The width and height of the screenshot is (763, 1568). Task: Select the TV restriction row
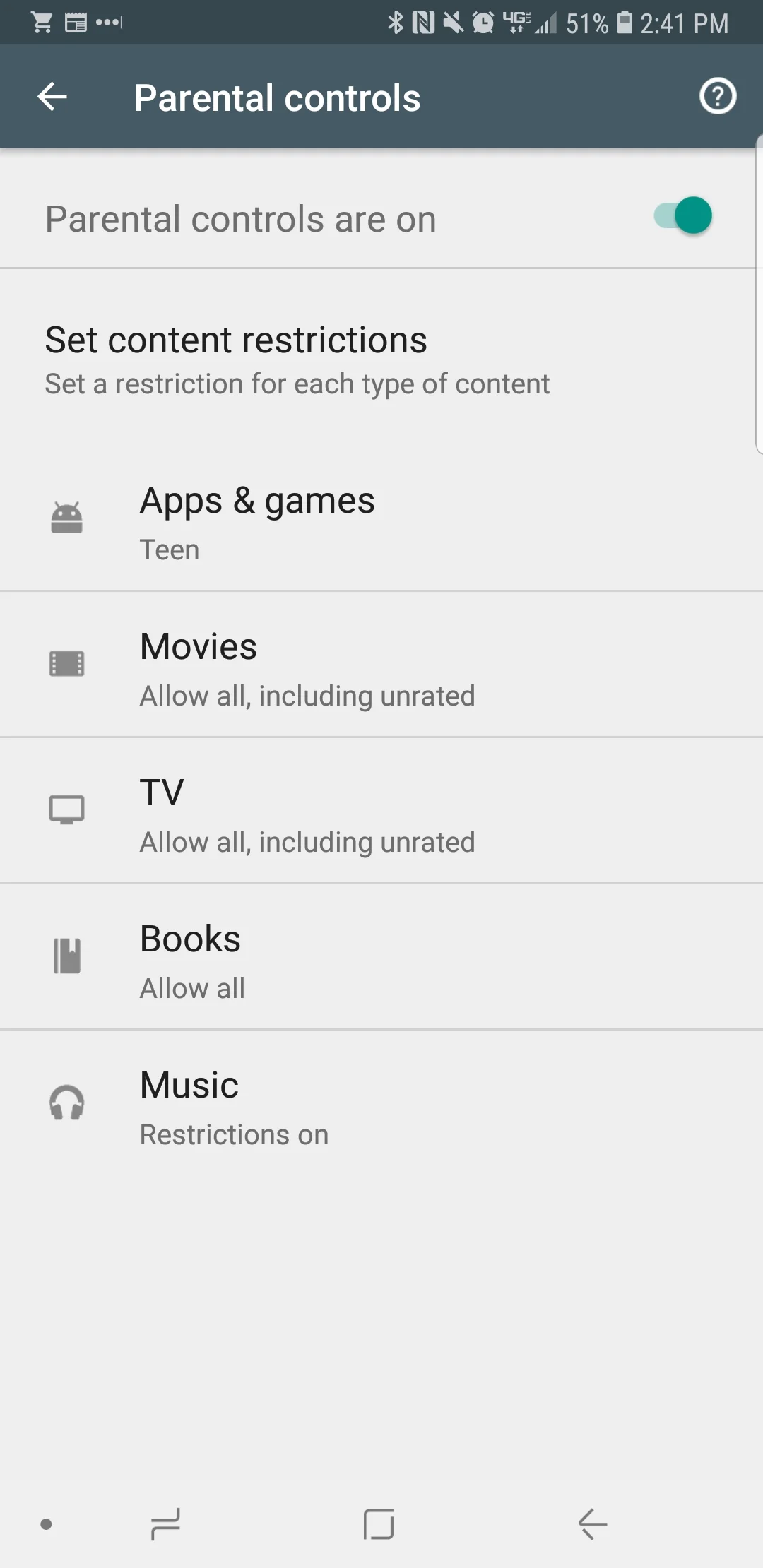pos(381,814)
